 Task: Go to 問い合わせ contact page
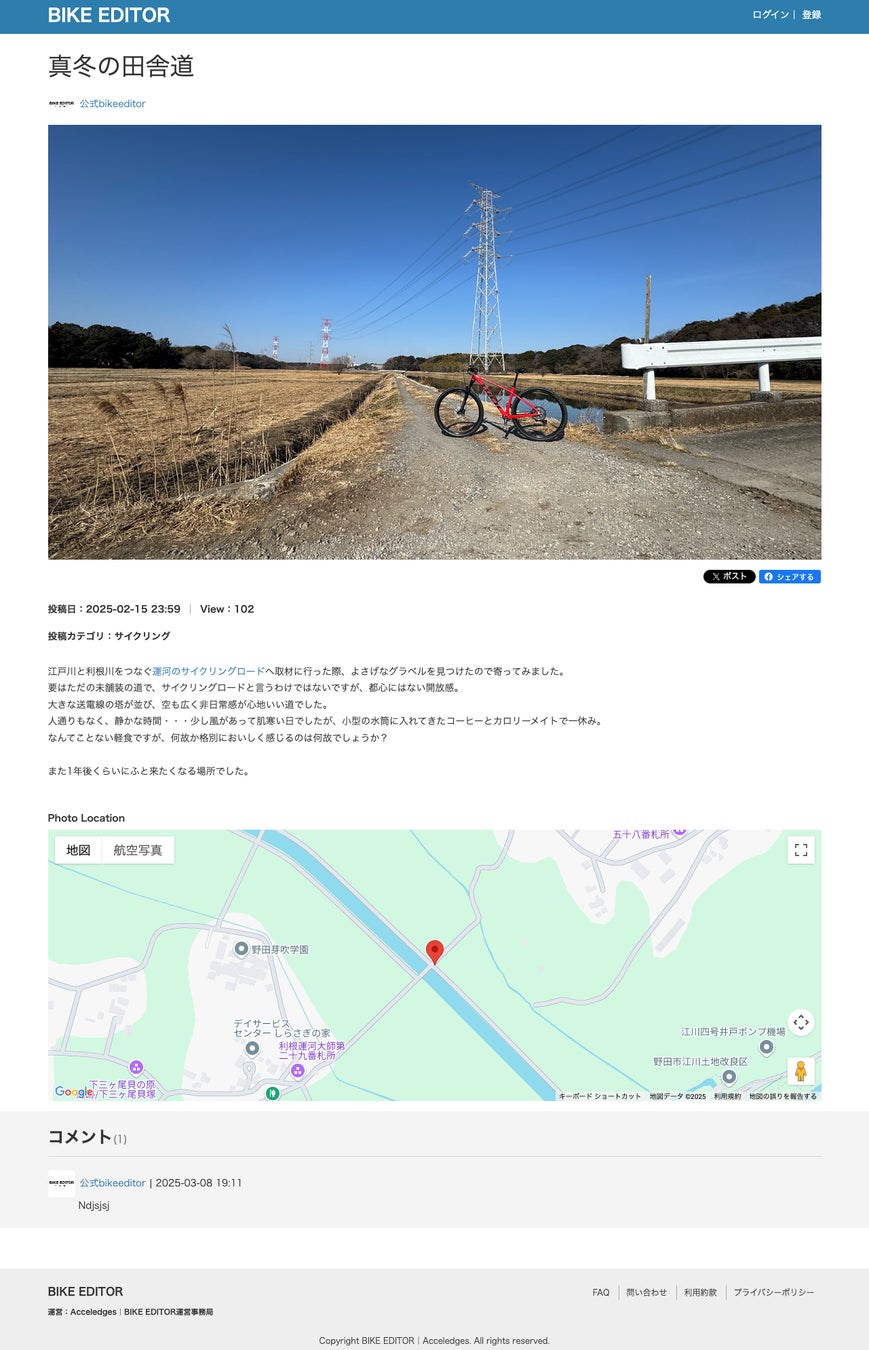[x=646, y=1293]
